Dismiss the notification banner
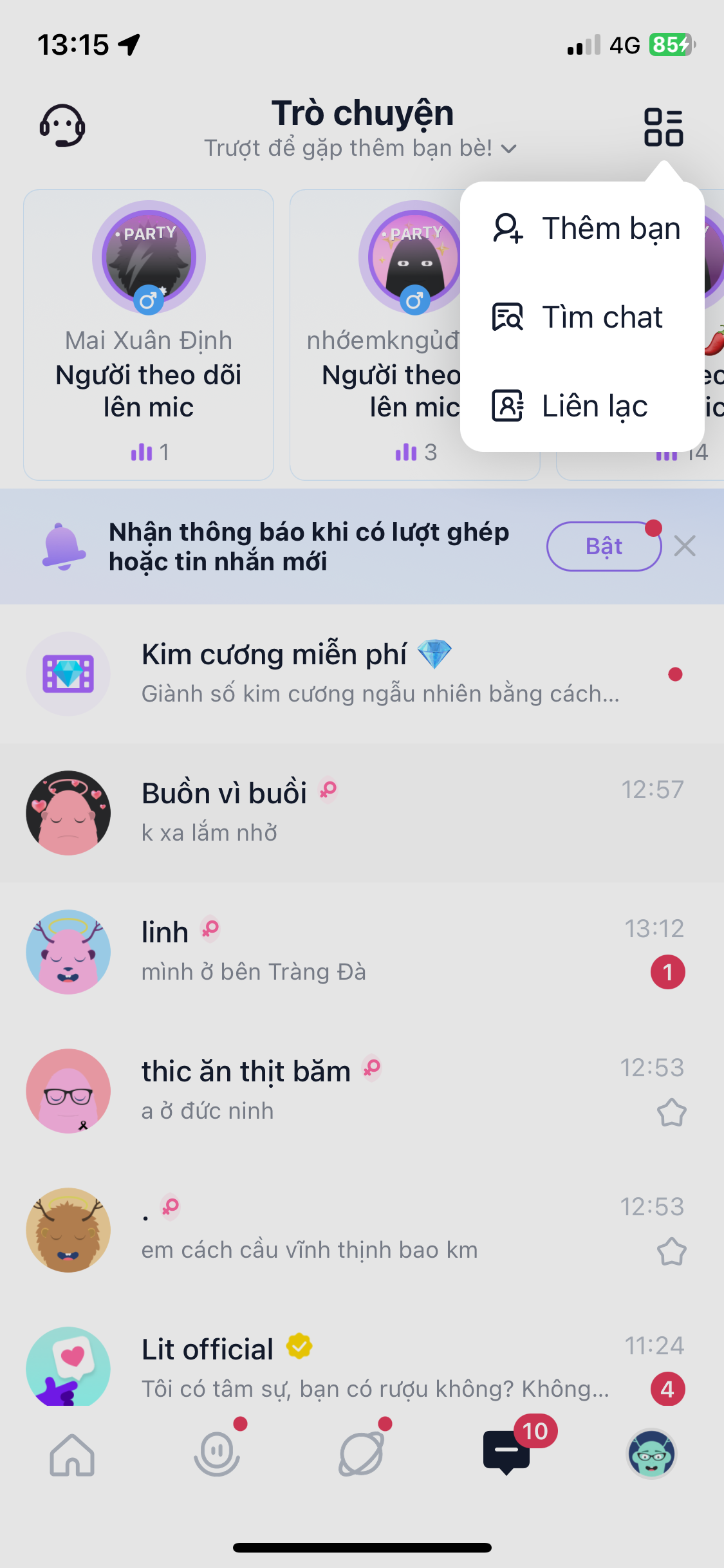Image resolution: width=724 pixels, height=1568 pixels. coord(685,546)
